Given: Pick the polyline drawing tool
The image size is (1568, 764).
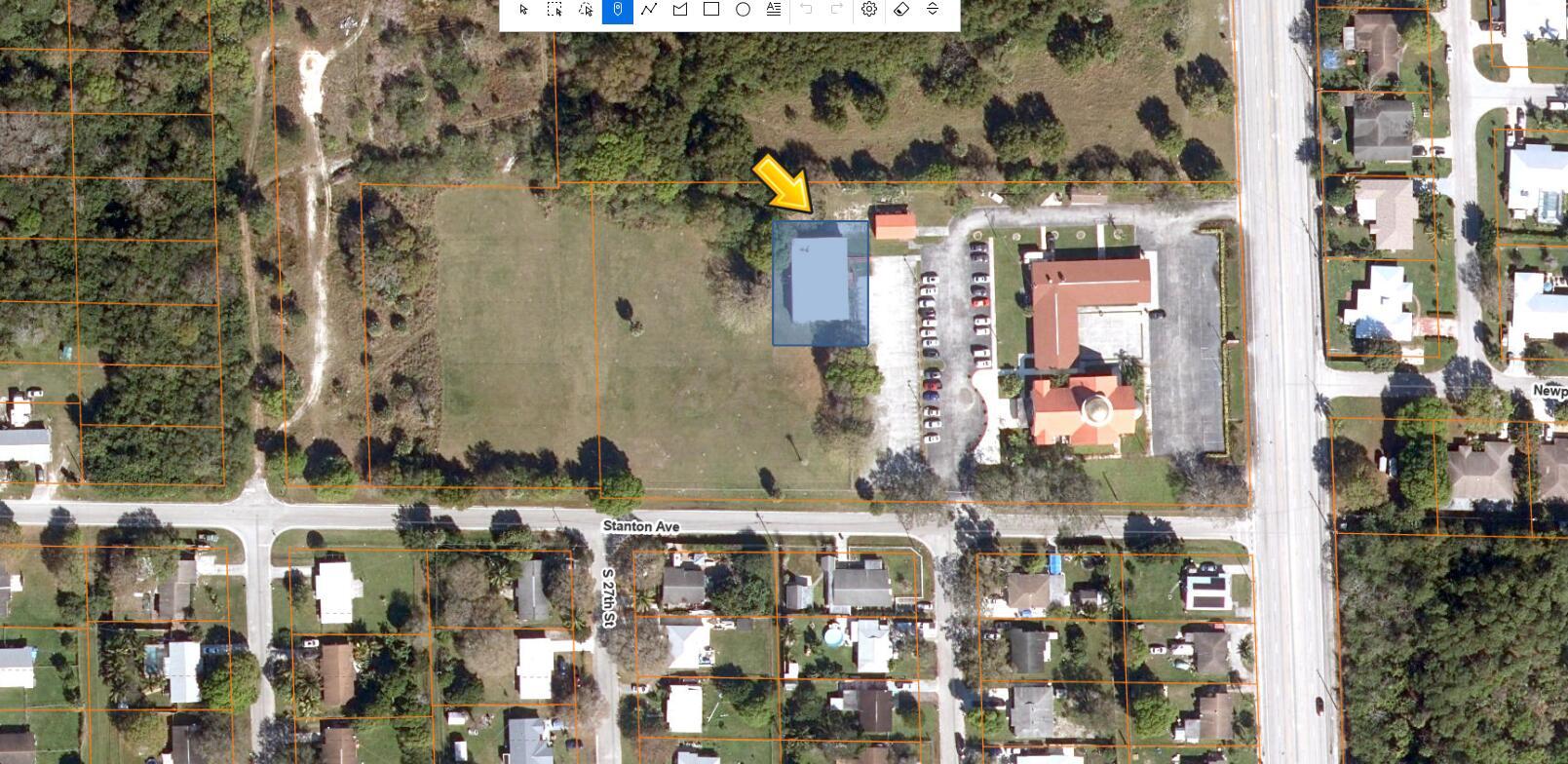Looking at the screenshot, I should 649,10.
